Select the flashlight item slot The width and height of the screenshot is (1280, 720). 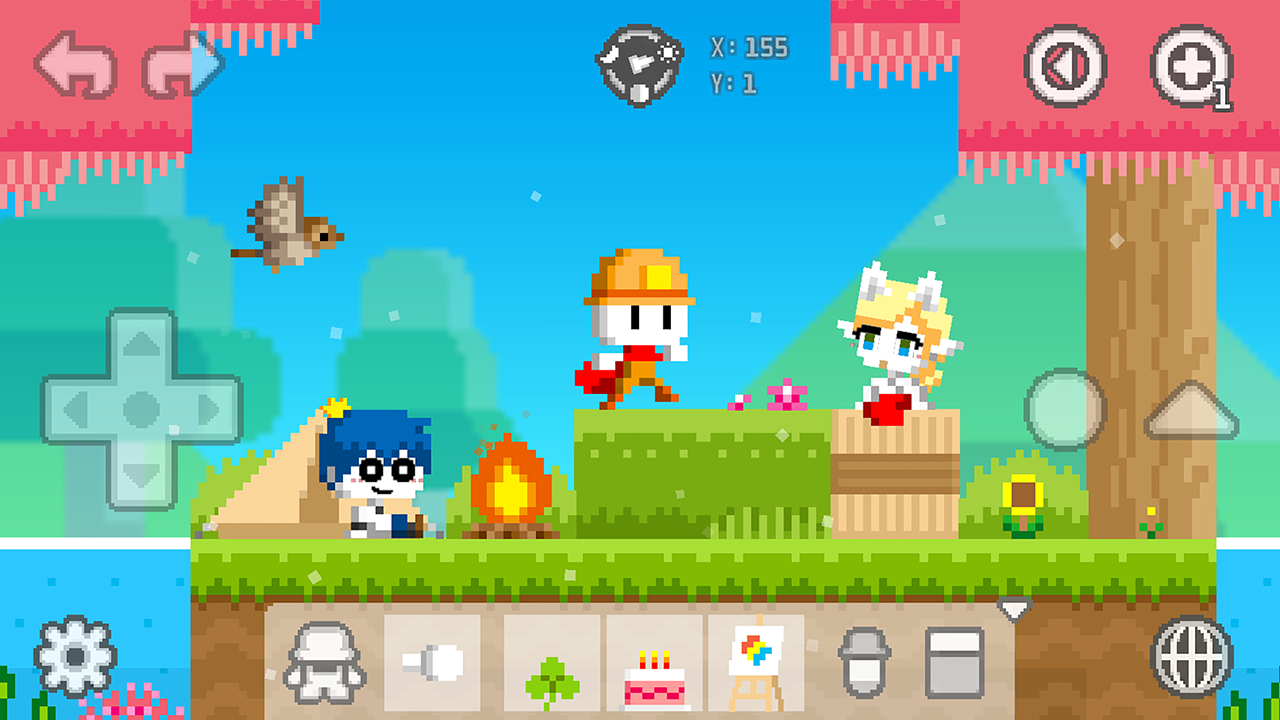pyautogui.click(x=432, y=662)
